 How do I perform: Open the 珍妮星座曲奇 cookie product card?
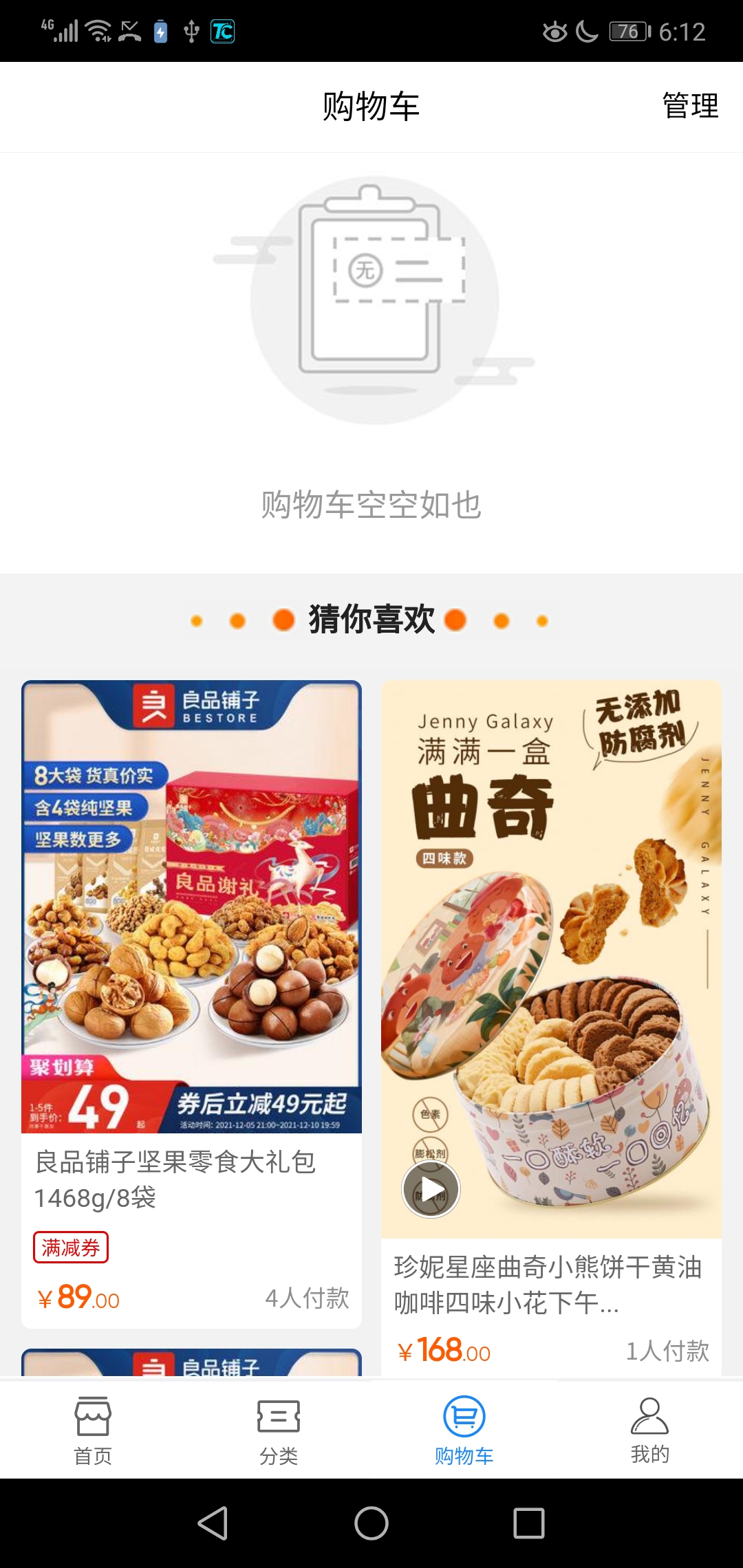[550, 963]
